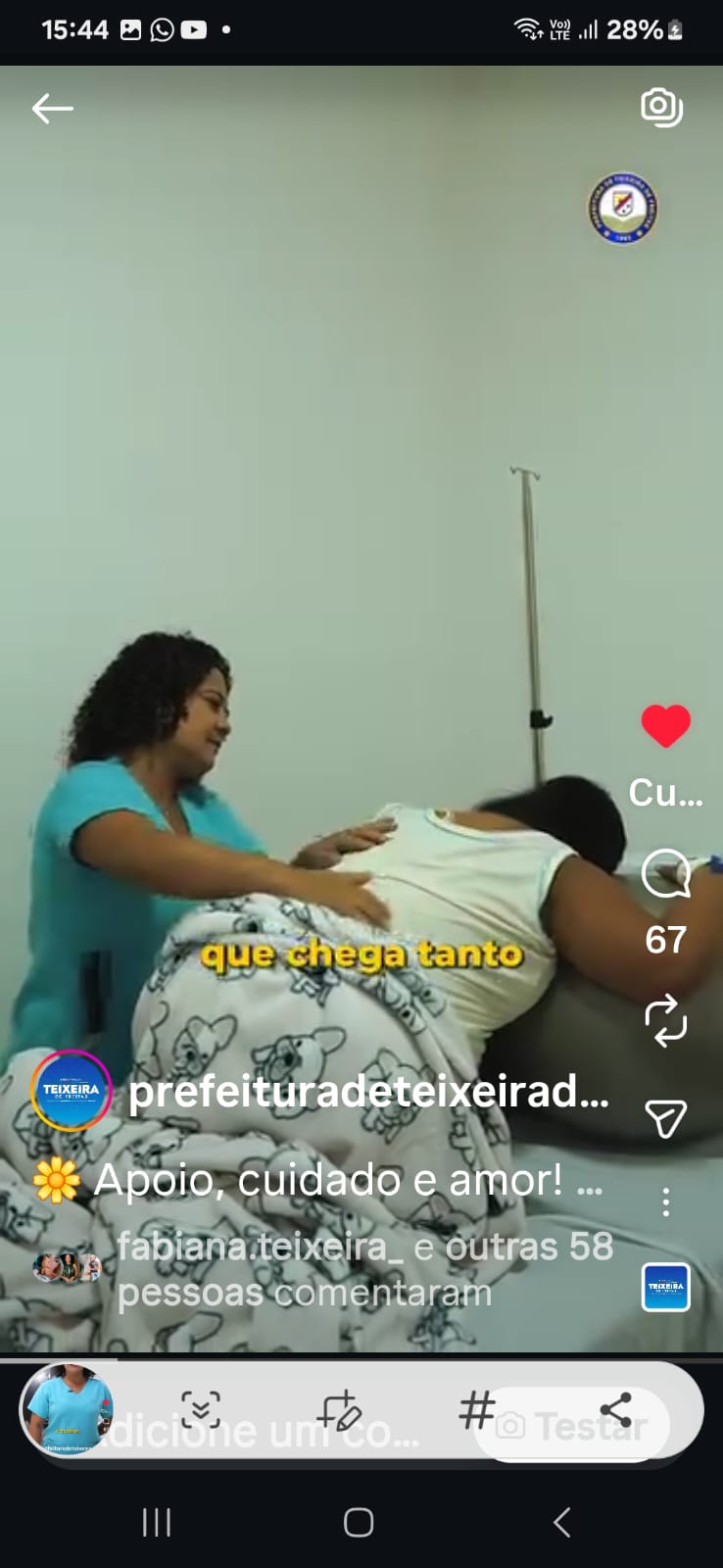Crop and edit the screenshot
The image size is (723, 1568).
(340, 1411)
